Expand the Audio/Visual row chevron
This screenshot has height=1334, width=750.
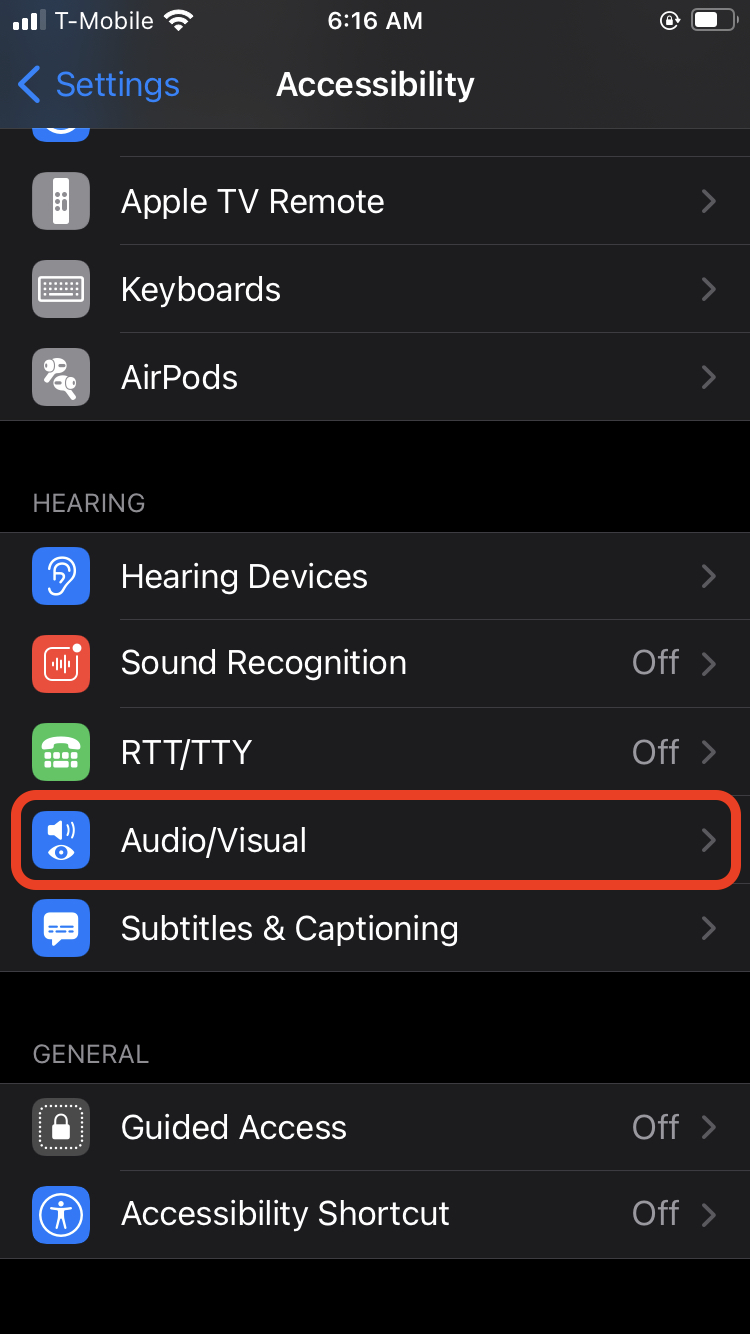click(709, 840)
